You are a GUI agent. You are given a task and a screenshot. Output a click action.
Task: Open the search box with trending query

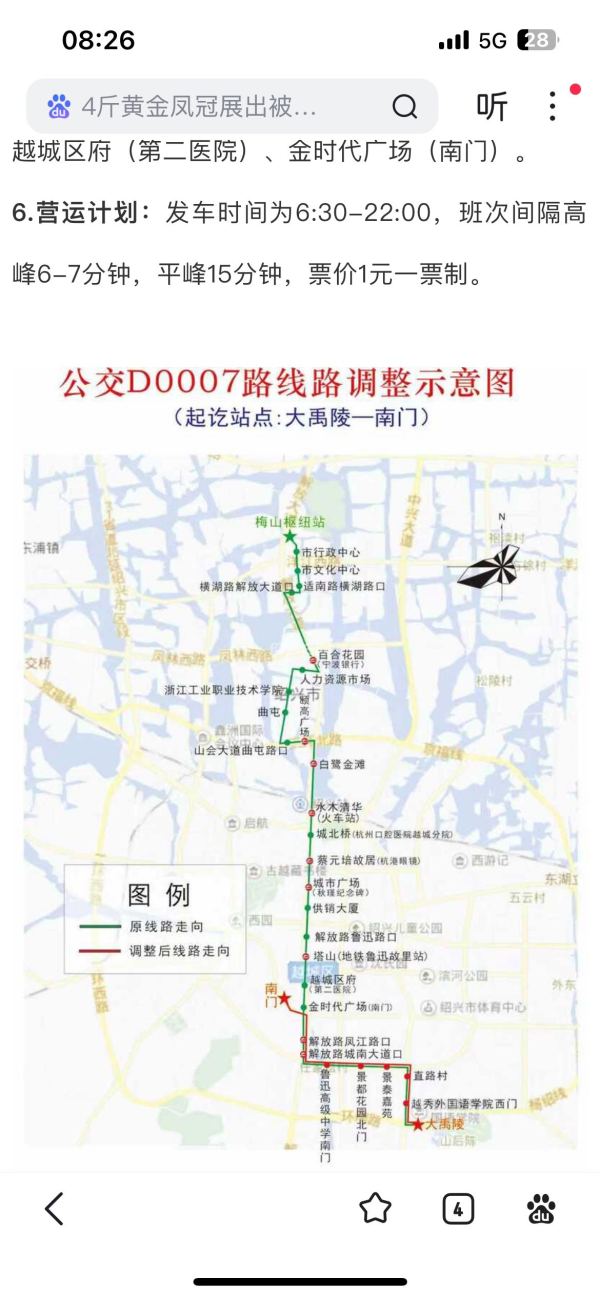click(200, 106)
